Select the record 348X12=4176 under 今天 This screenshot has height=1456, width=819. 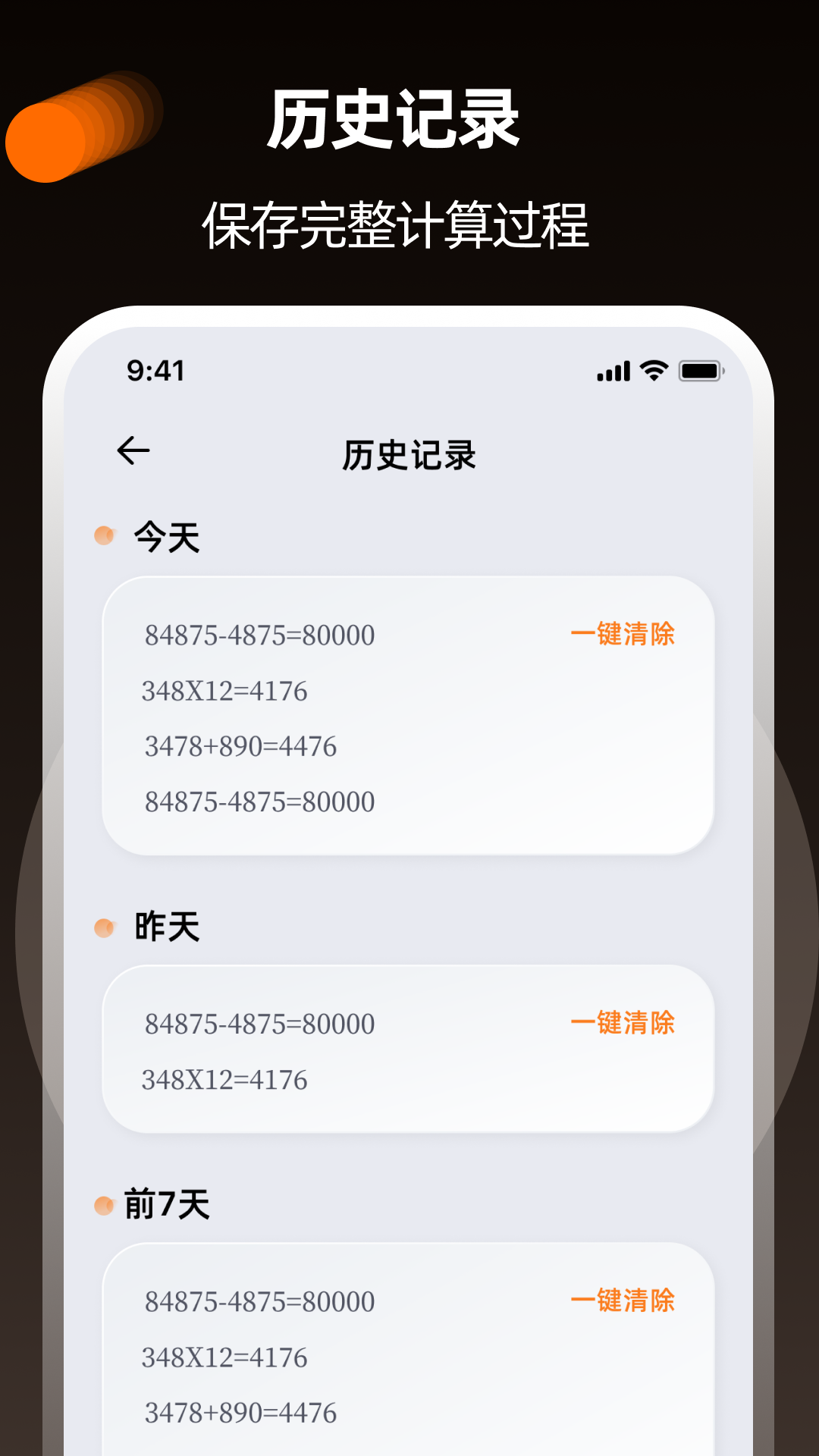224,691
